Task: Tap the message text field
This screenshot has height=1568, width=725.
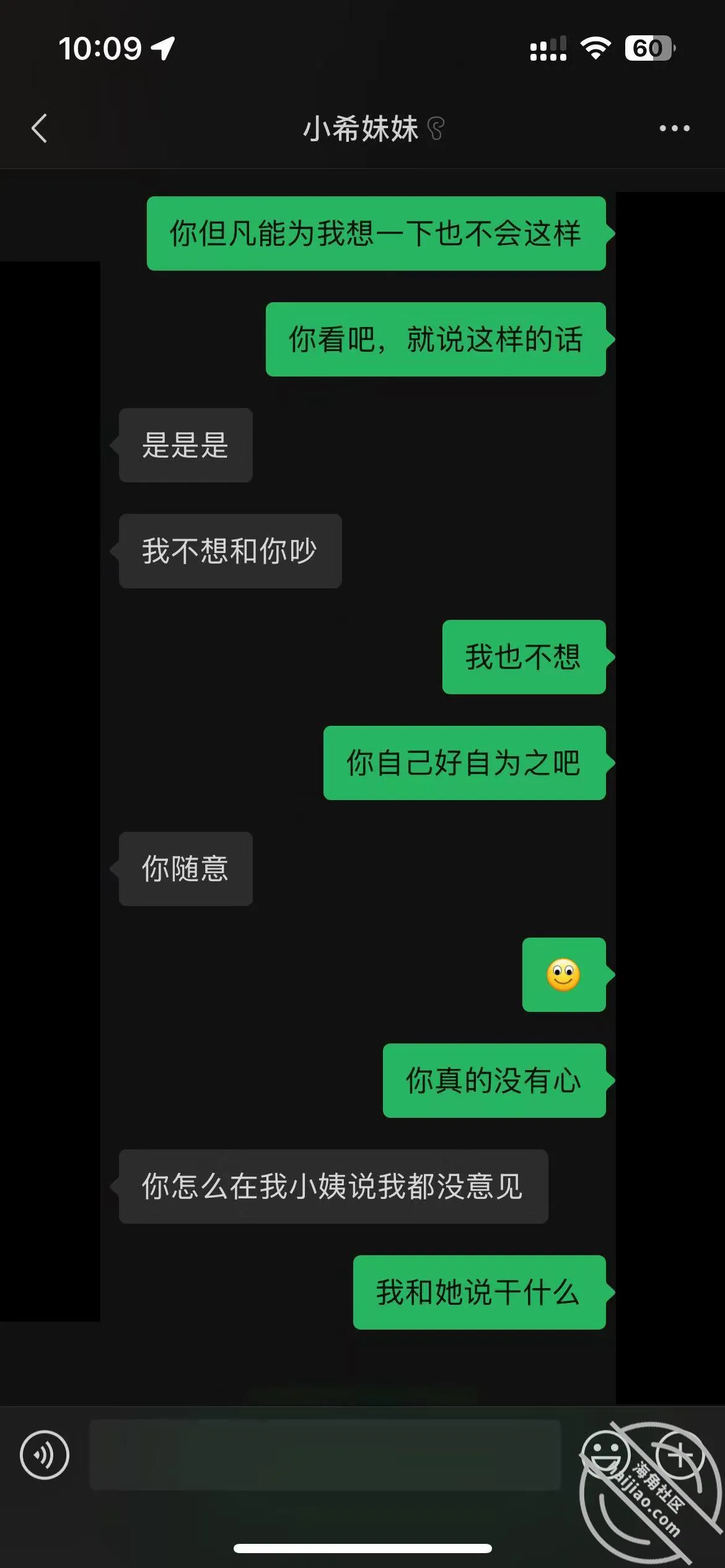Action: [x=325, y=1455]
